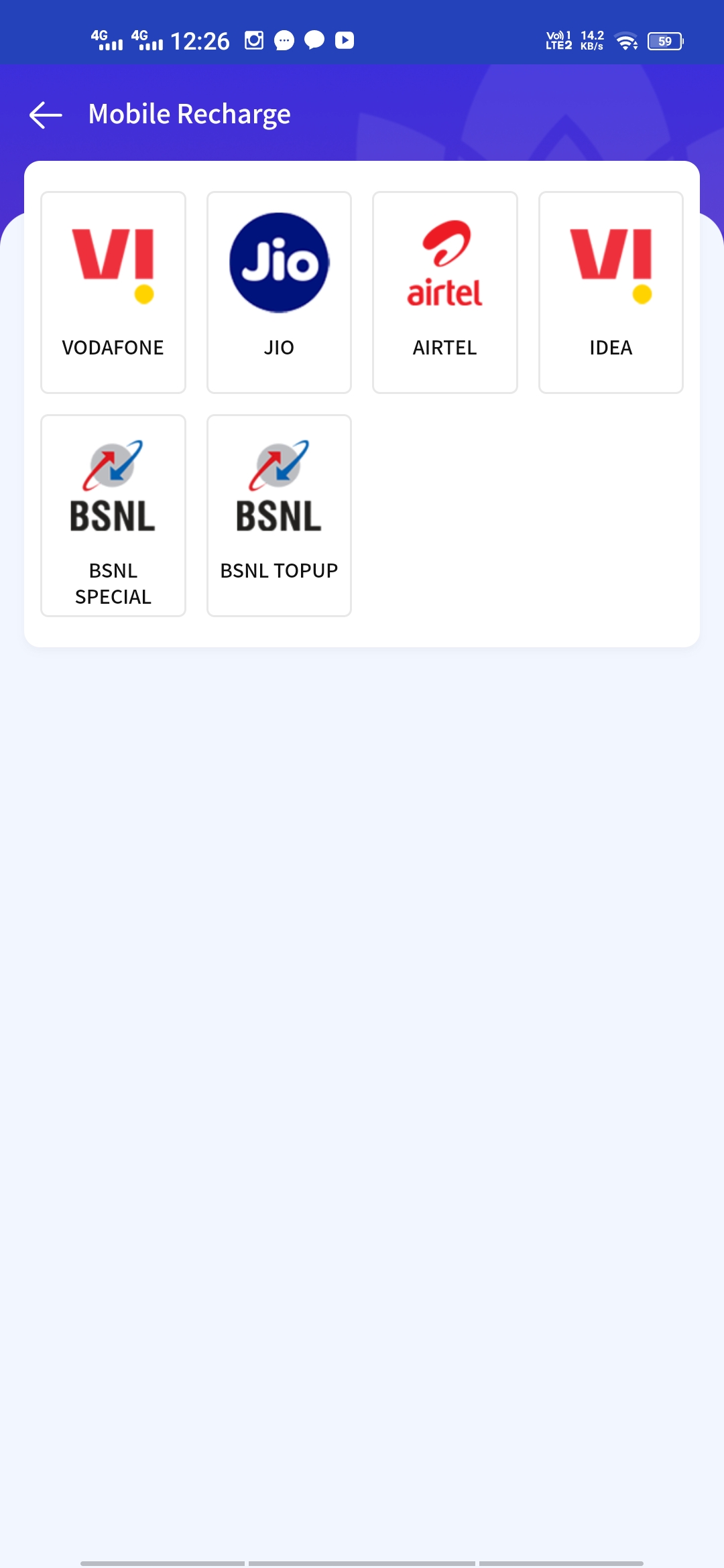Open the Airtel recharge option
Screen dimensions: 724x1568
pos(444,292)
